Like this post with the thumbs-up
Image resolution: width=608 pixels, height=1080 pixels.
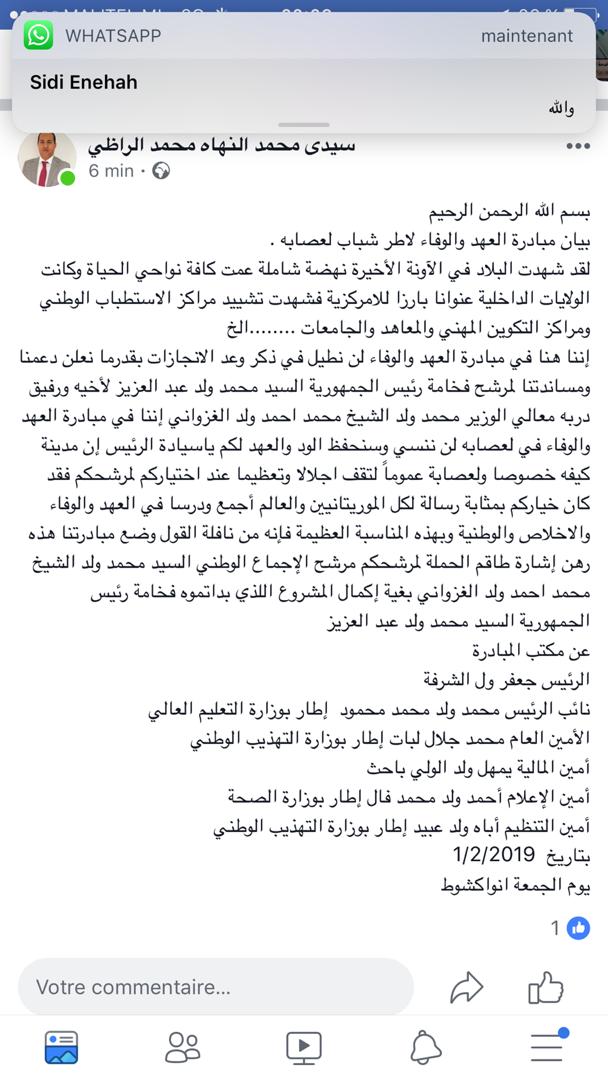tap(547, 988)
